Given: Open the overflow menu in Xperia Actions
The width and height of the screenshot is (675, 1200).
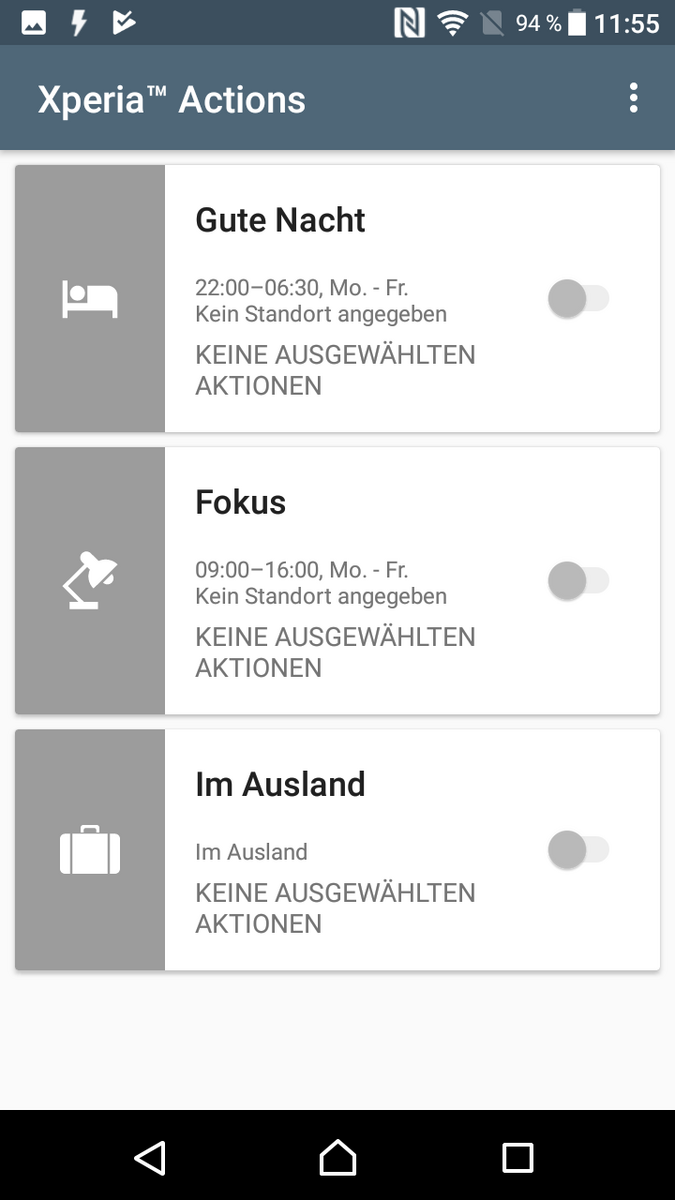Looking at the screenshot, I should (x=633, y=98).
